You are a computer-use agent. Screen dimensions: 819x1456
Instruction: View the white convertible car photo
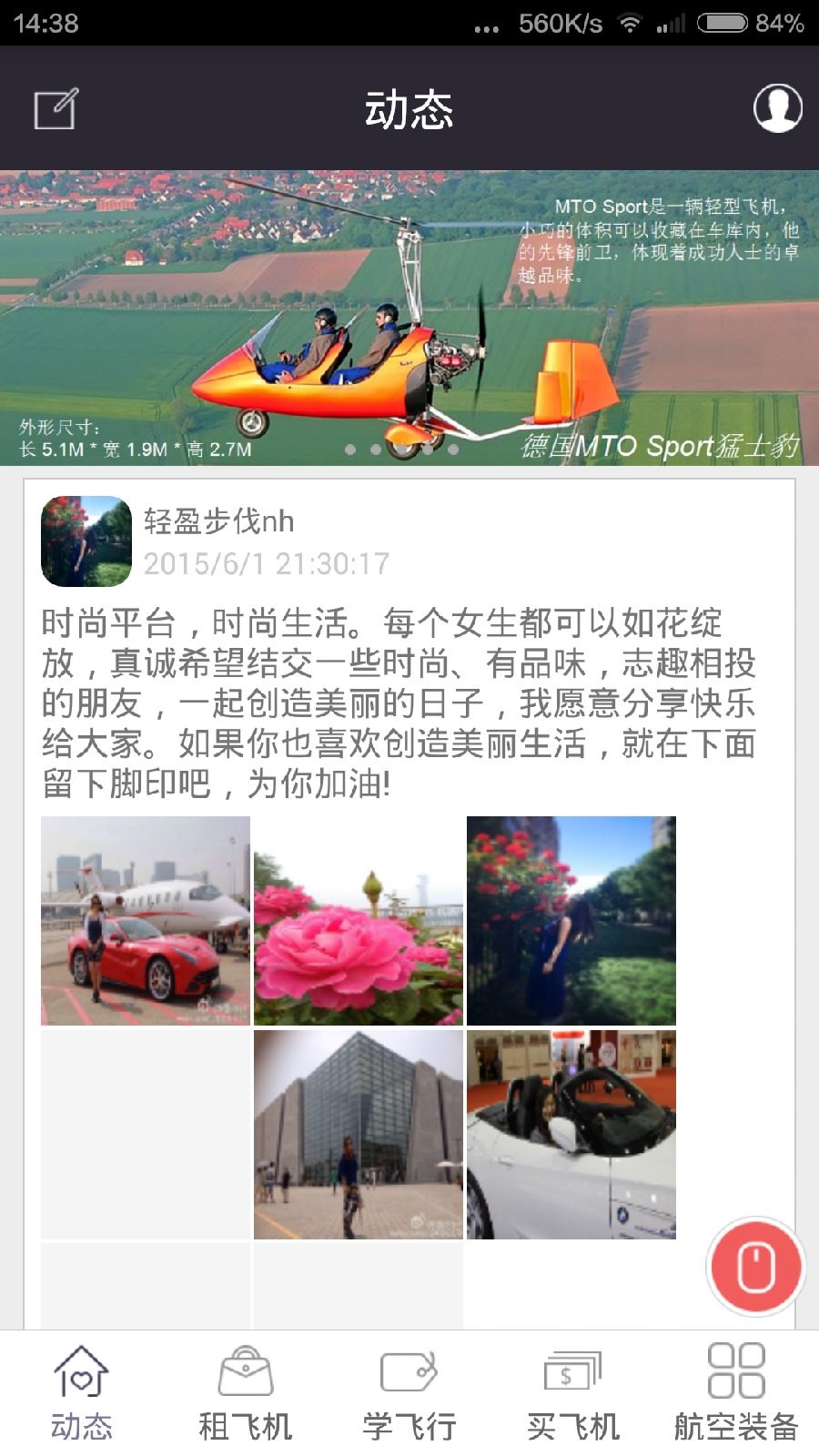571,1135
